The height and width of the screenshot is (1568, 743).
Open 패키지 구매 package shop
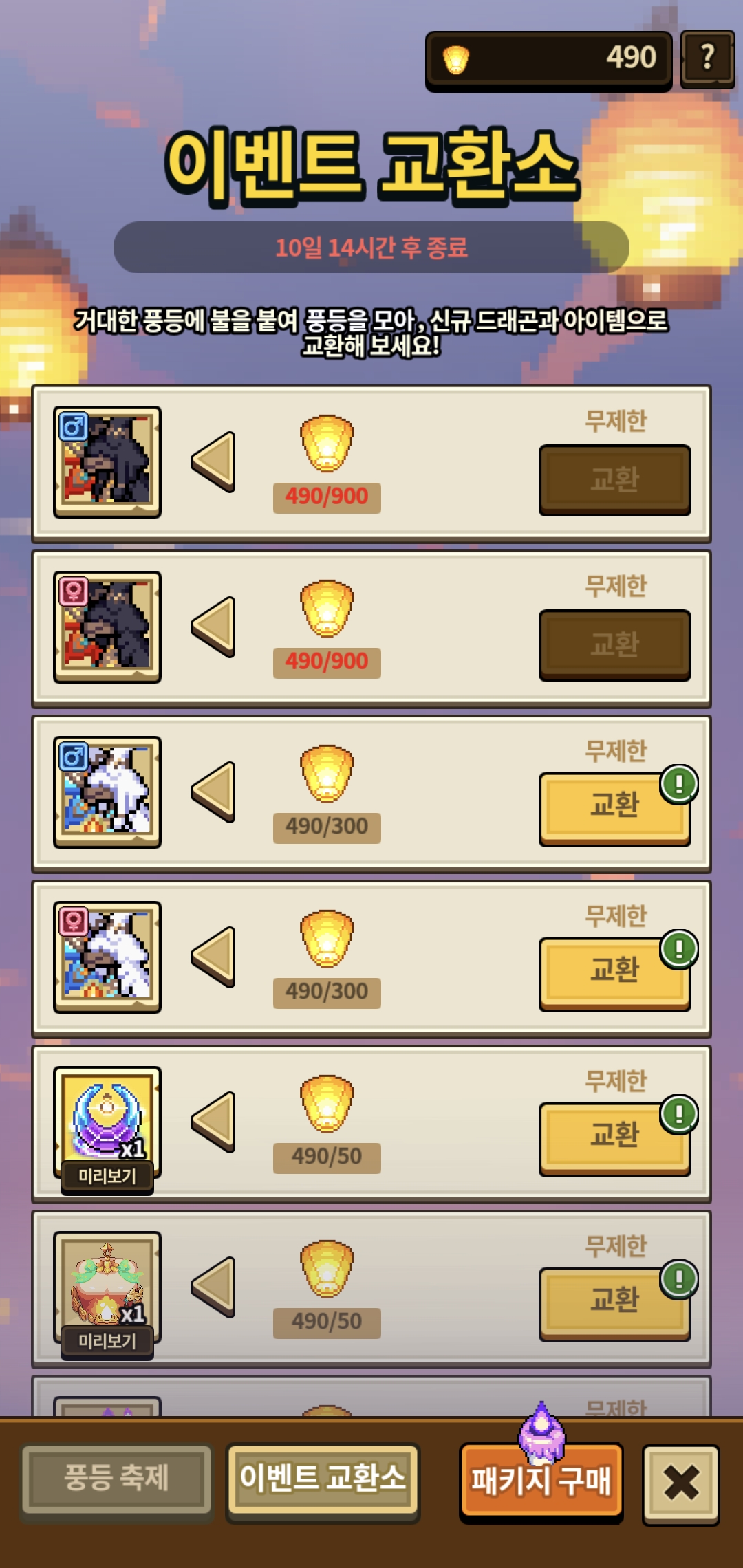click(541, 1480)
